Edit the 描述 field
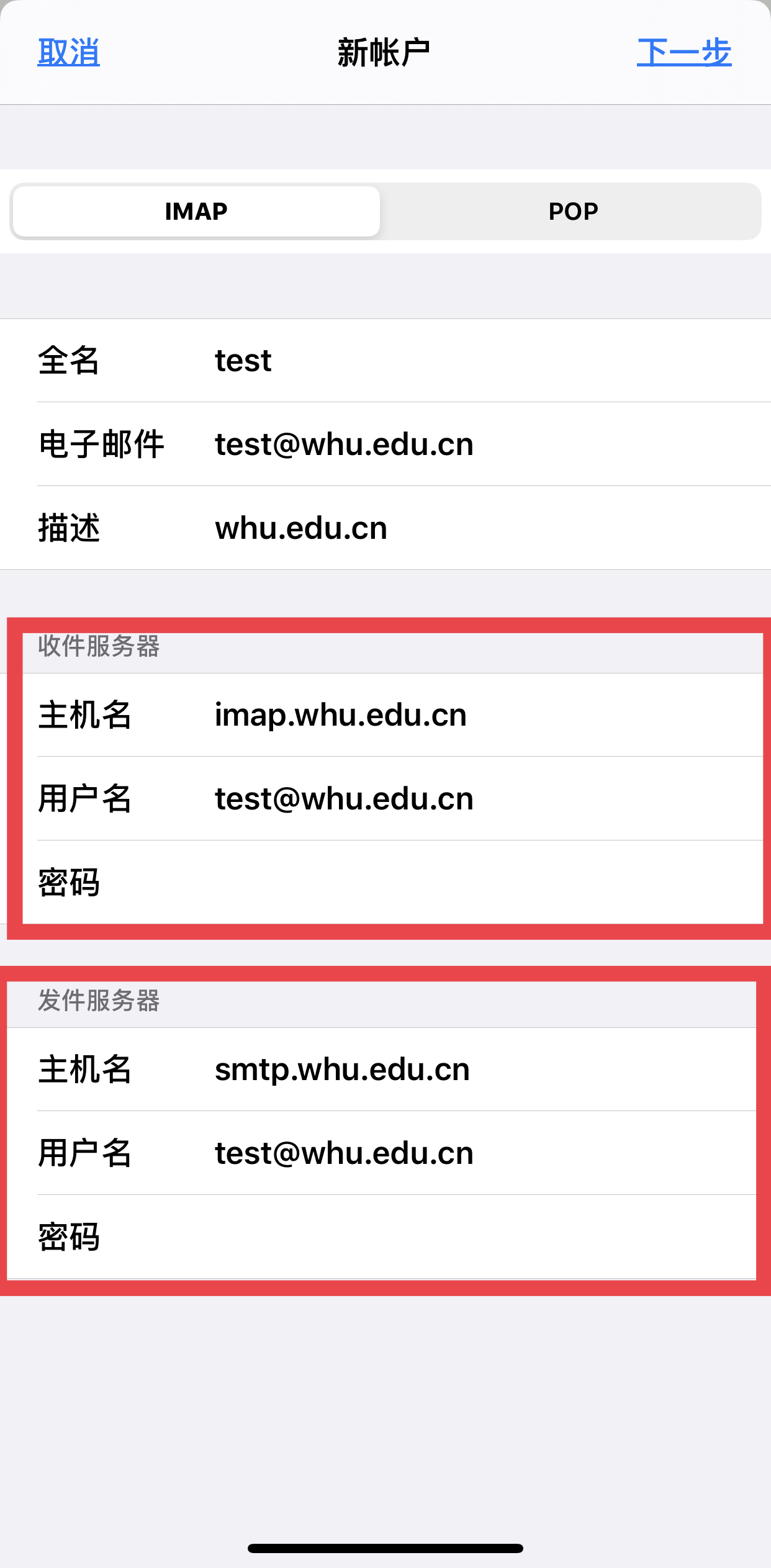This screenshot has height=1568, width=771. [x=385, y=528]
